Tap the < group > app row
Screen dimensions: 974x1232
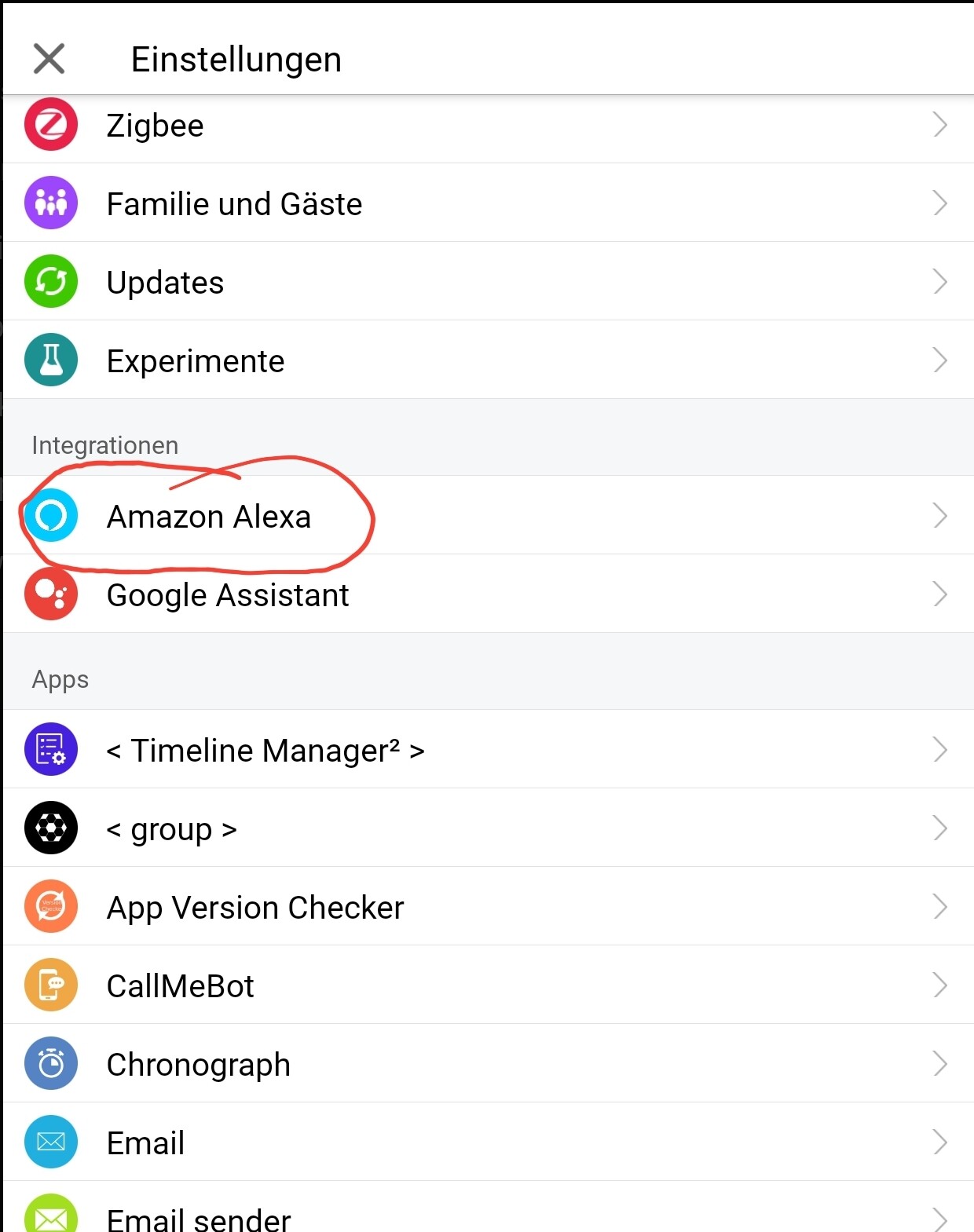pos(487,828)
